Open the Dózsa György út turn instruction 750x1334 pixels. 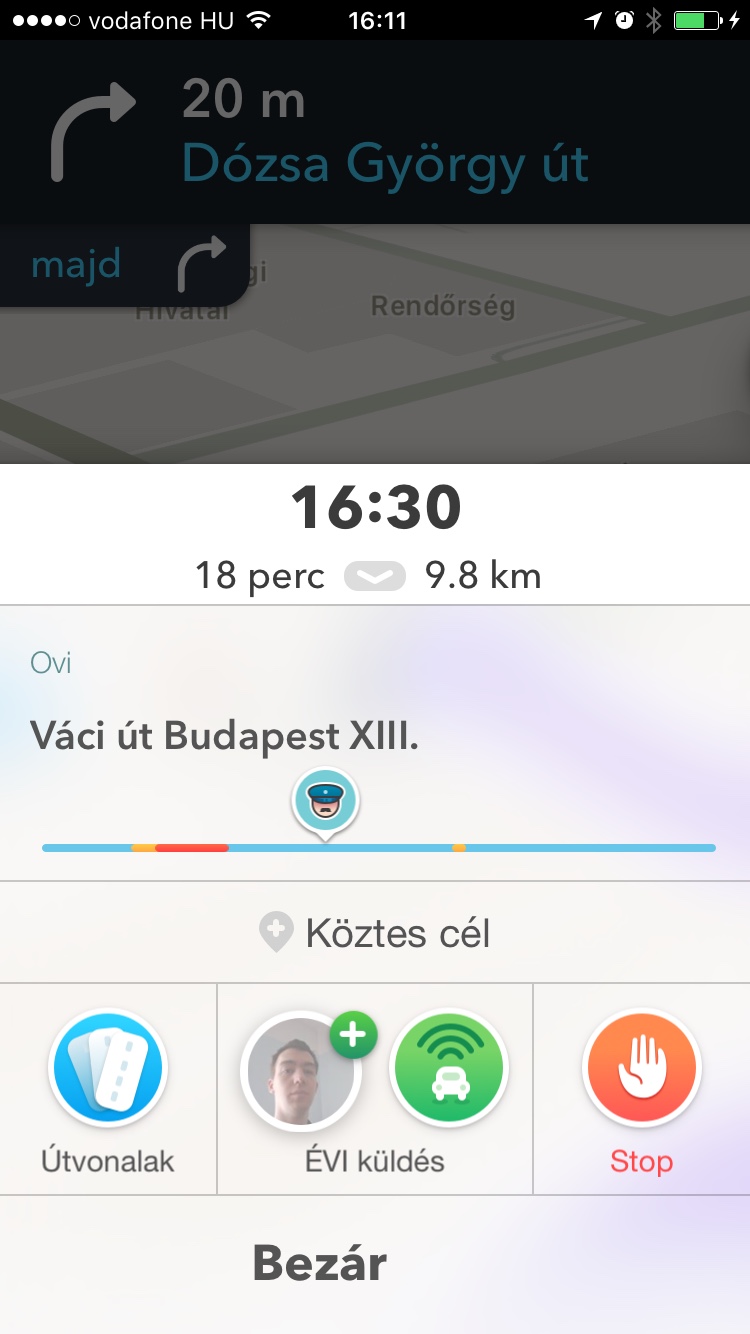(x=375, y=132)
